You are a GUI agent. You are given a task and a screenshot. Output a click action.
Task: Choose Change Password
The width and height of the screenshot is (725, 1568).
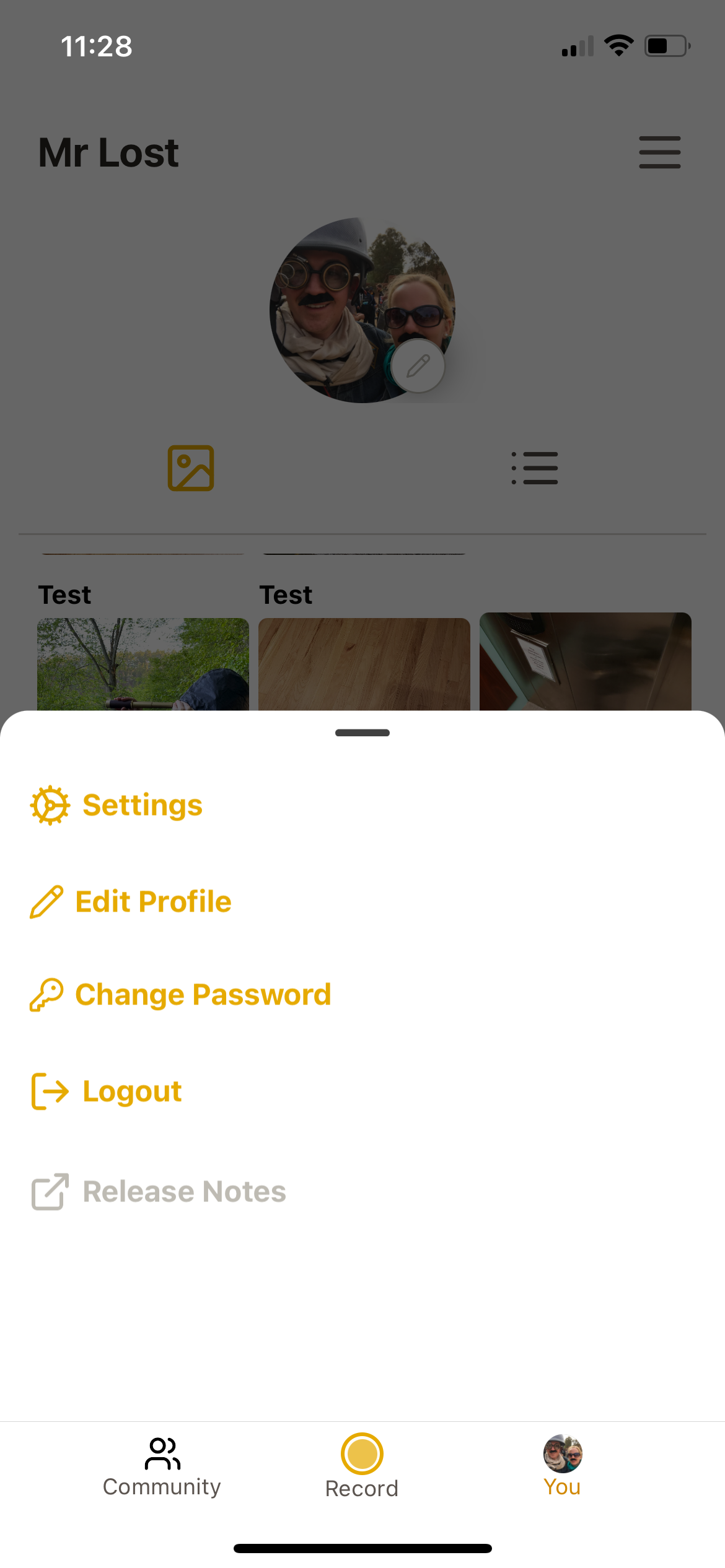(180, 995)
